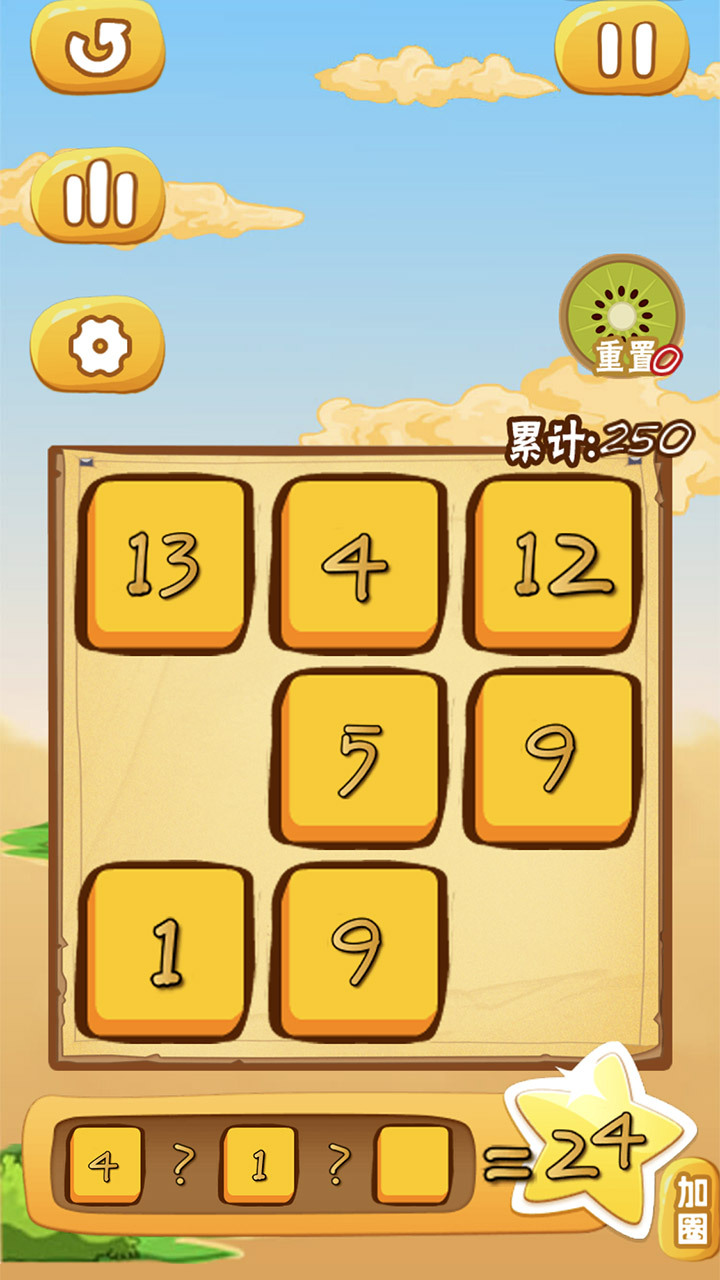Viewport: 720px width, 1280px height.
Task: Open the settings gear
Action: [x=97, y=345]
